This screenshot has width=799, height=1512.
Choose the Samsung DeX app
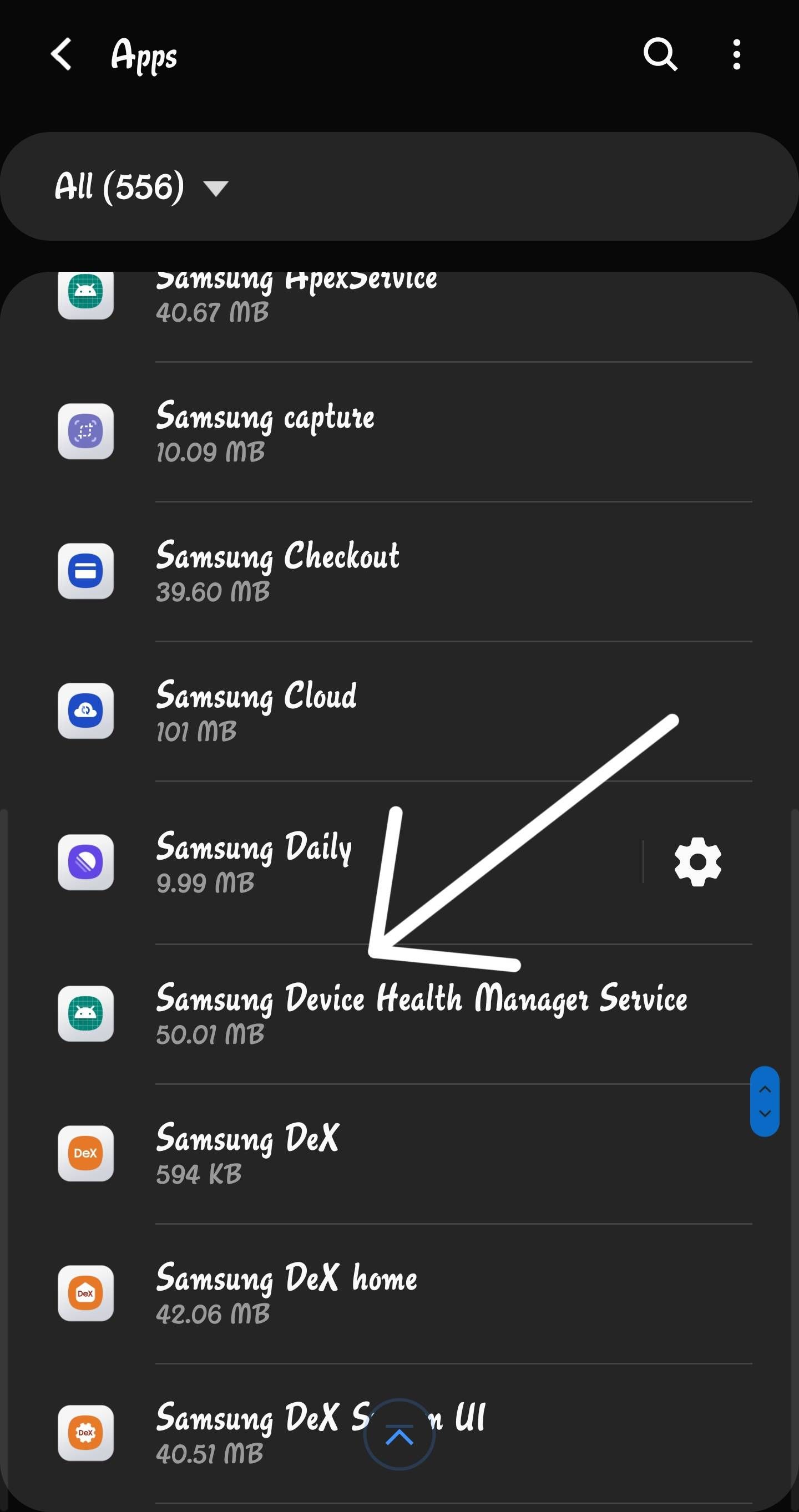point(247,1153)
